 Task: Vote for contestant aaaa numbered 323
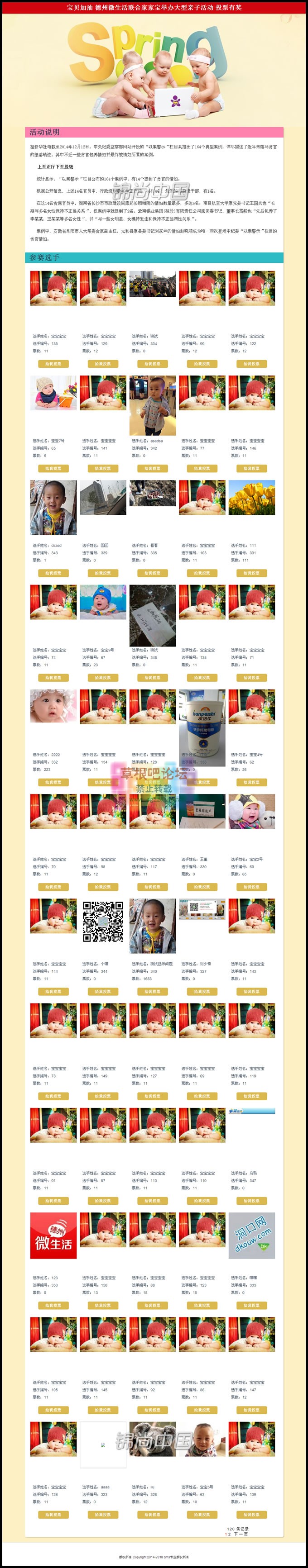pyautogui.click(x=103, y=1515)
